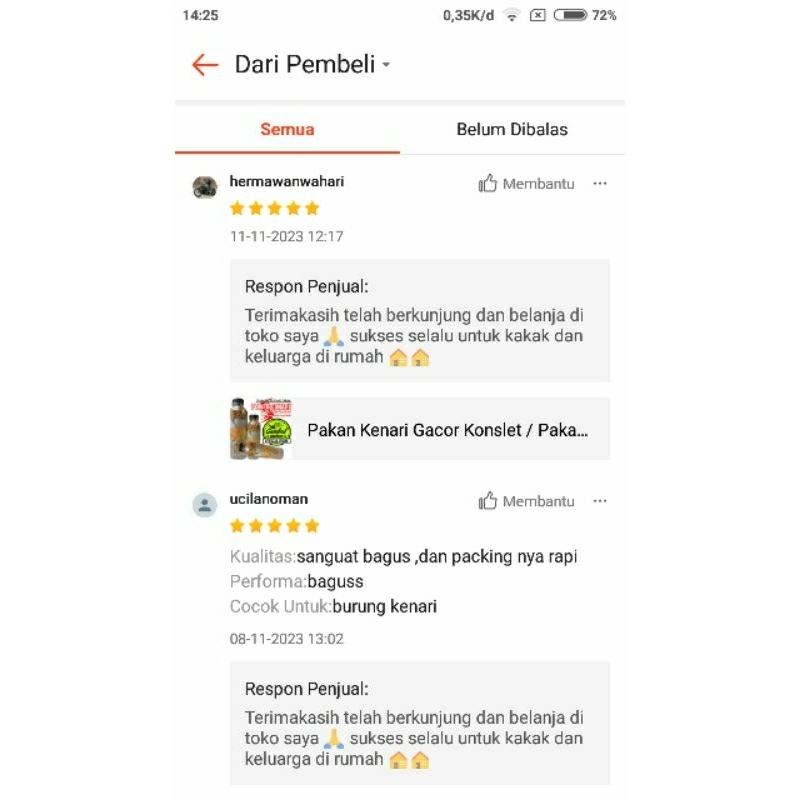Expand the Dari Pembeli dropdown

point(312,65)
